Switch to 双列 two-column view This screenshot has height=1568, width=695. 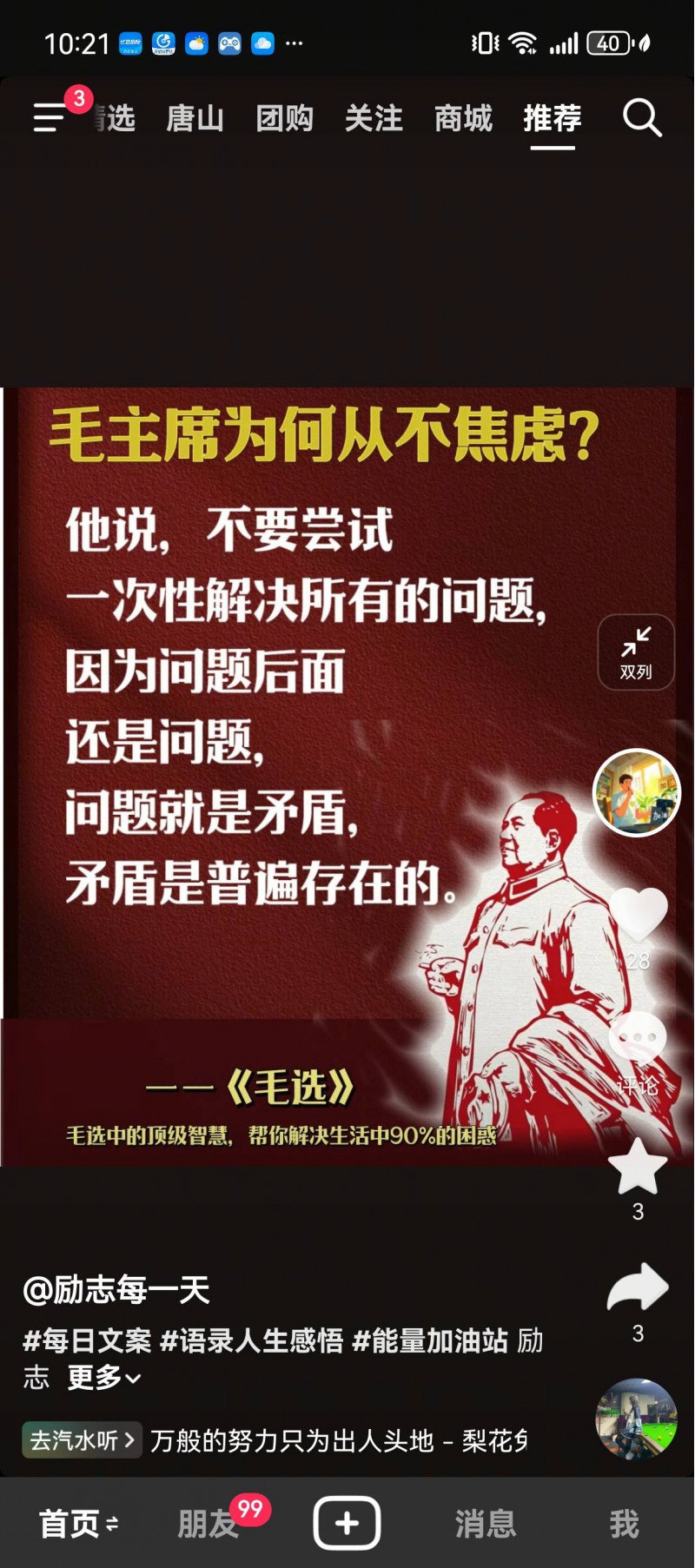(636, 652)
